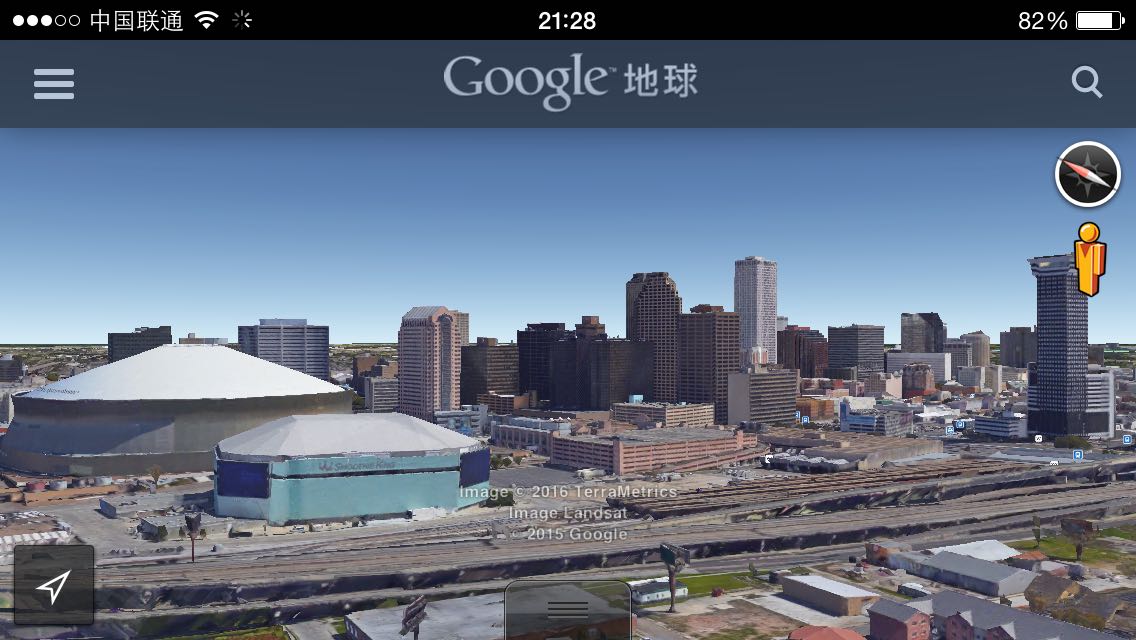1136x640 pixels.
Task: Tap the compass to reset north
Action: (x=1088, y=174)
